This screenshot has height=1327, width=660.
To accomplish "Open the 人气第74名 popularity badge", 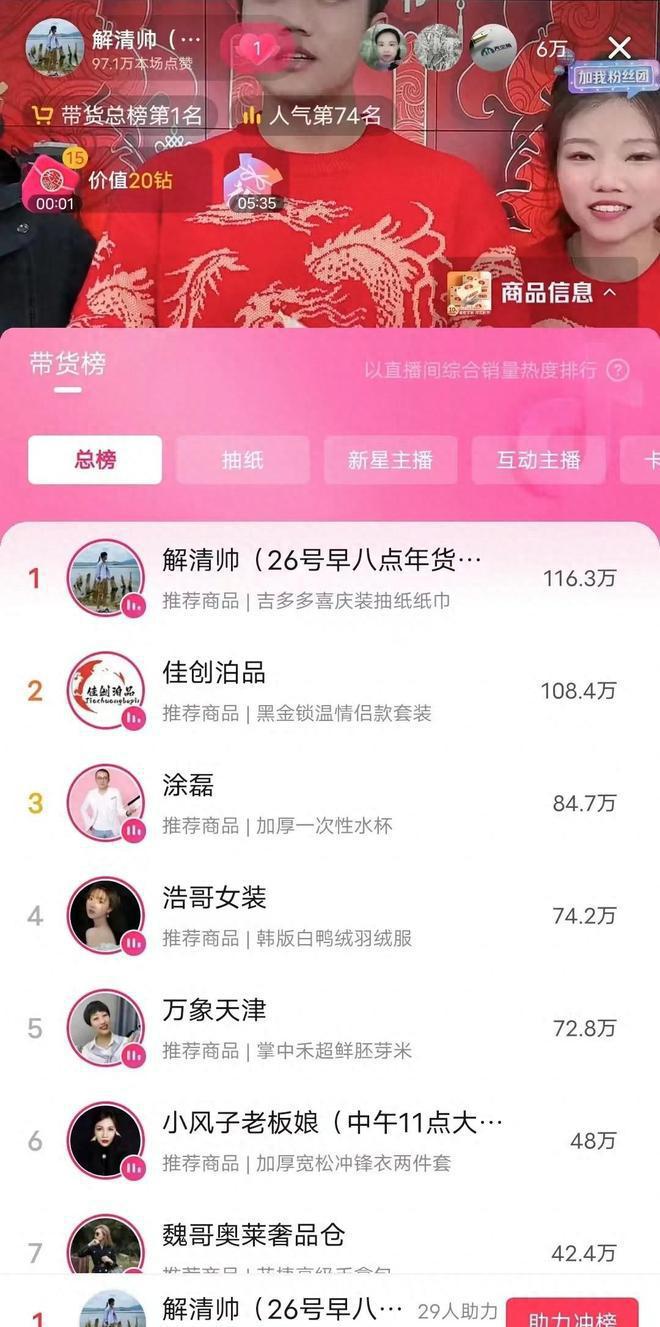I will click(312, 116).
